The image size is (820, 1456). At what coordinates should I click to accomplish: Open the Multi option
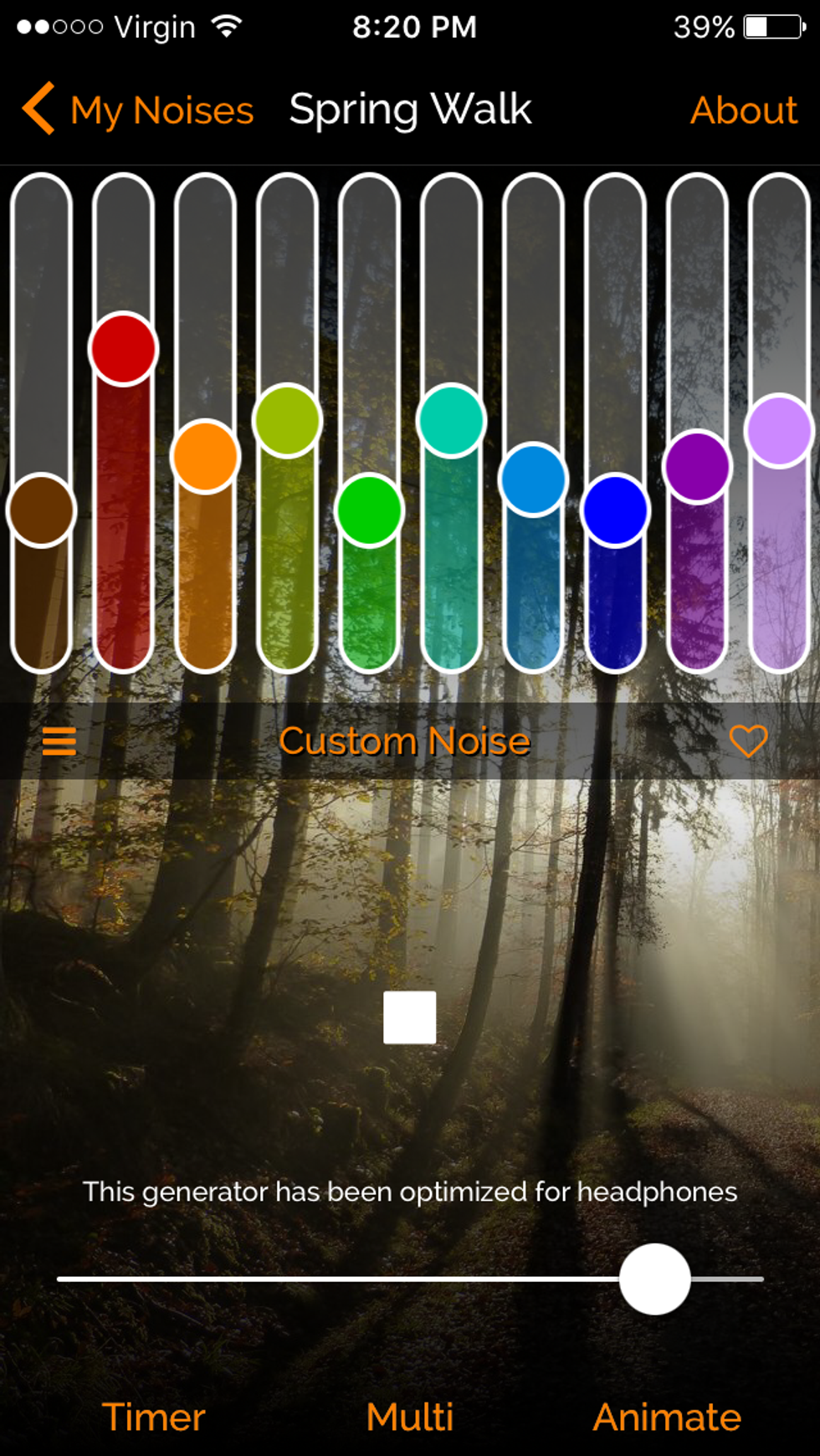[x=409, y=1418]
